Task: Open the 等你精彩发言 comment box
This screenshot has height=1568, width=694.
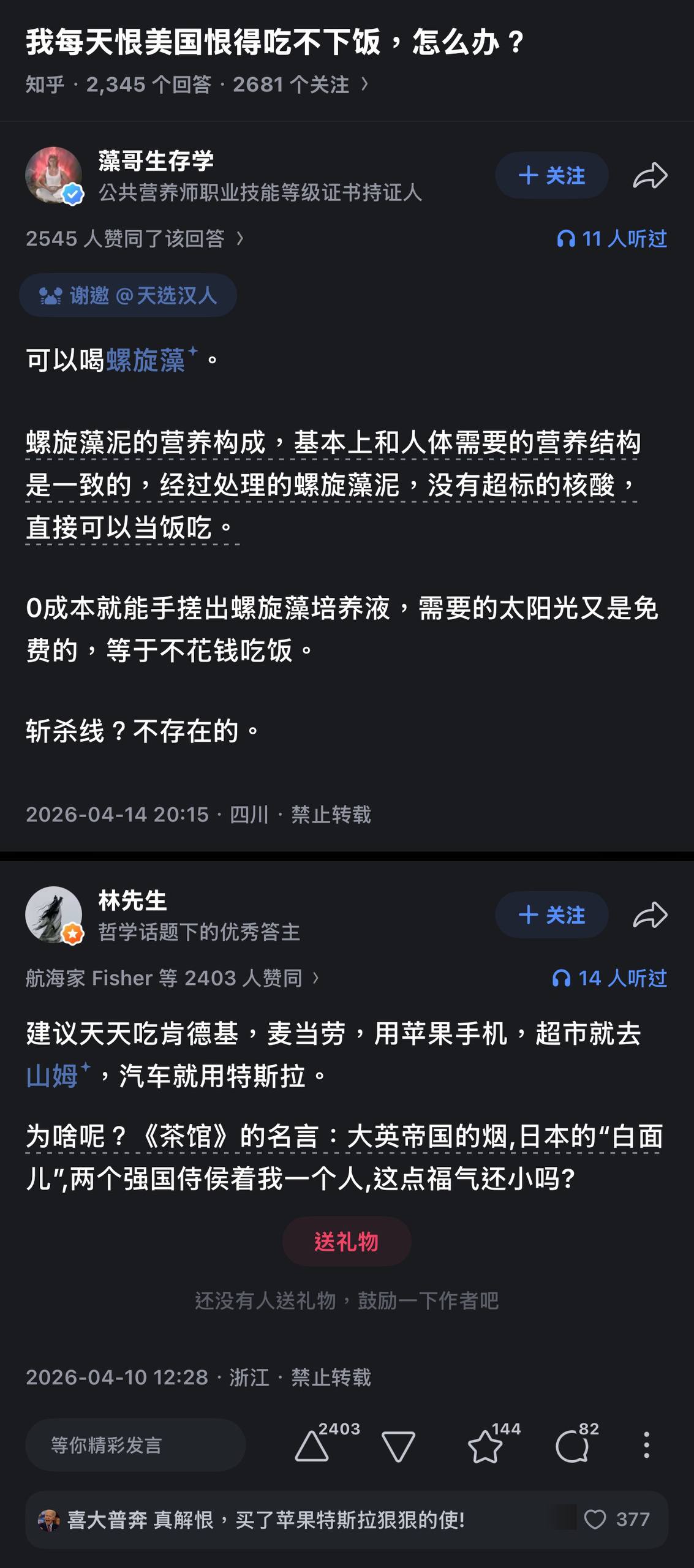Action: pyautogui.click(x=135, y=1445)
